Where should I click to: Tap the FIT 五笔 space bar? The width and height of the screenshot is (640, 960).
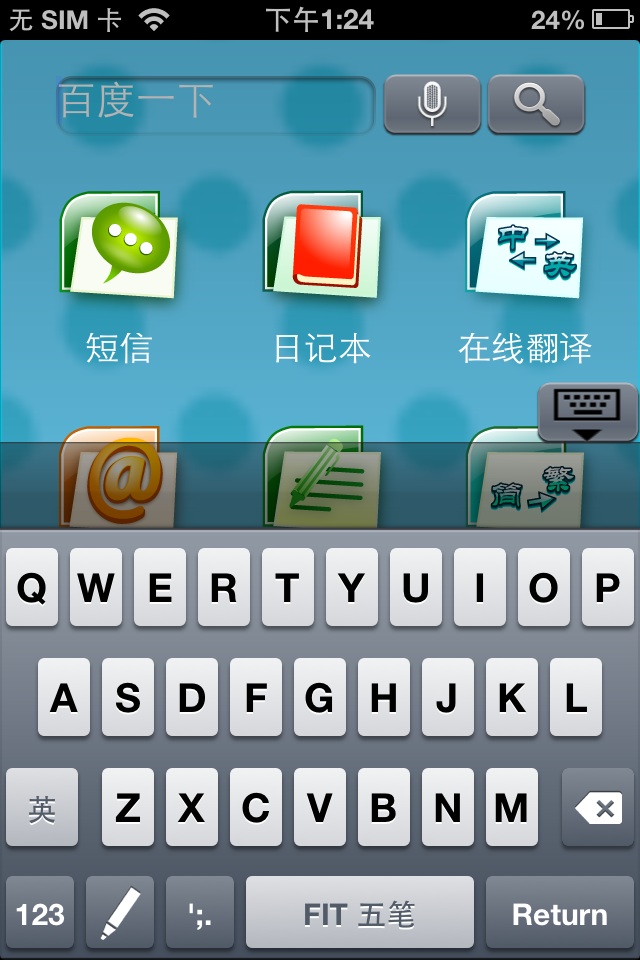pyautogui.click(x=359, y=913)
